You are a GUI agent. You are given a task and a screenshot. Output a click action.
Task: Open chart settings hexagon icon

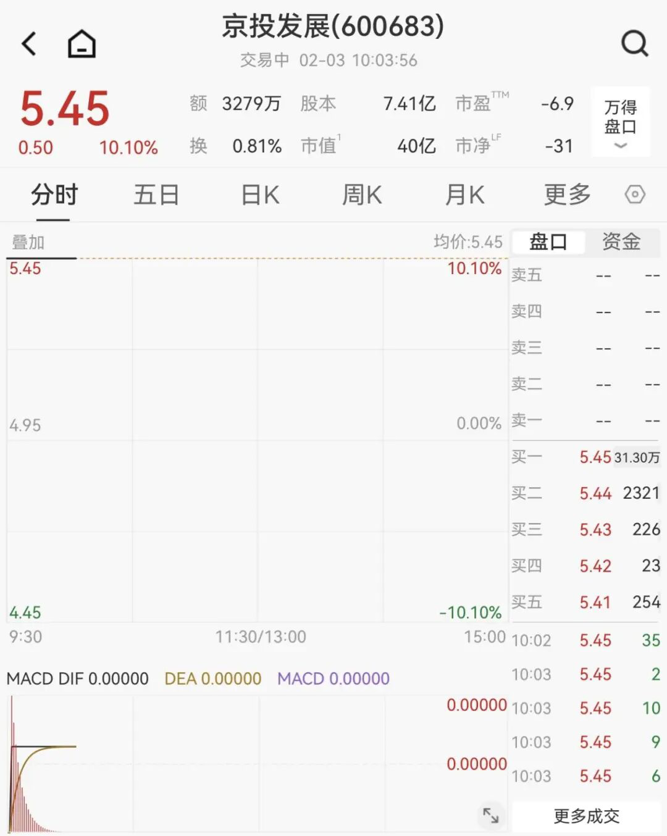click(634, 195)
